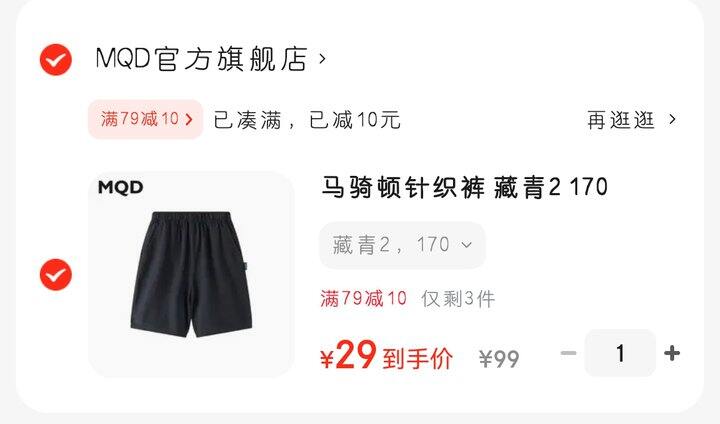Tap the 满79减10 coupon tag
Viewport: 720px width, 424px height.
click(x=146, y=120)
